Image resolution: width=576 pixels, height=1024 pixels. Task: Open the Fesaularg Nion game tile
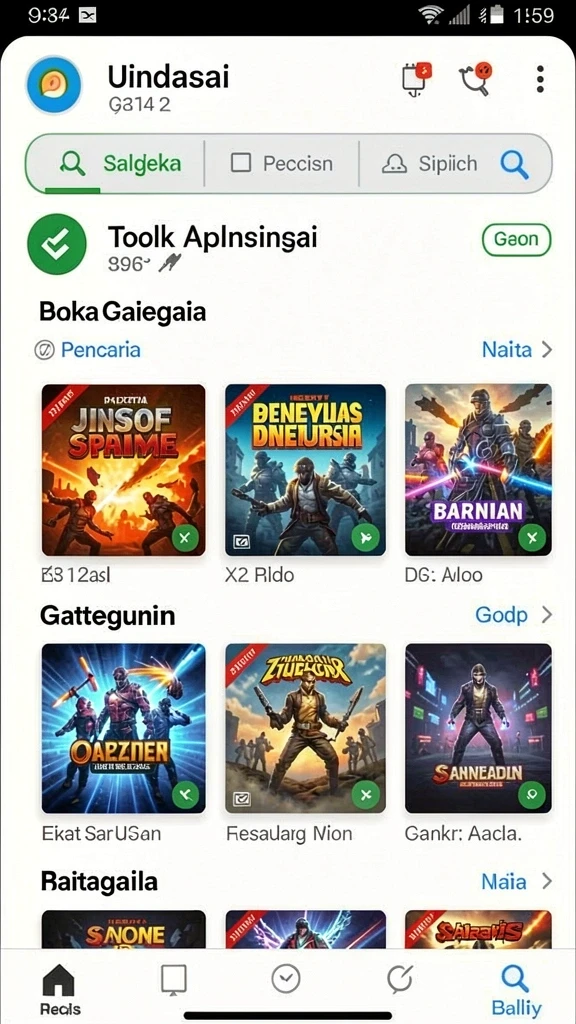[x=306, y=728]
